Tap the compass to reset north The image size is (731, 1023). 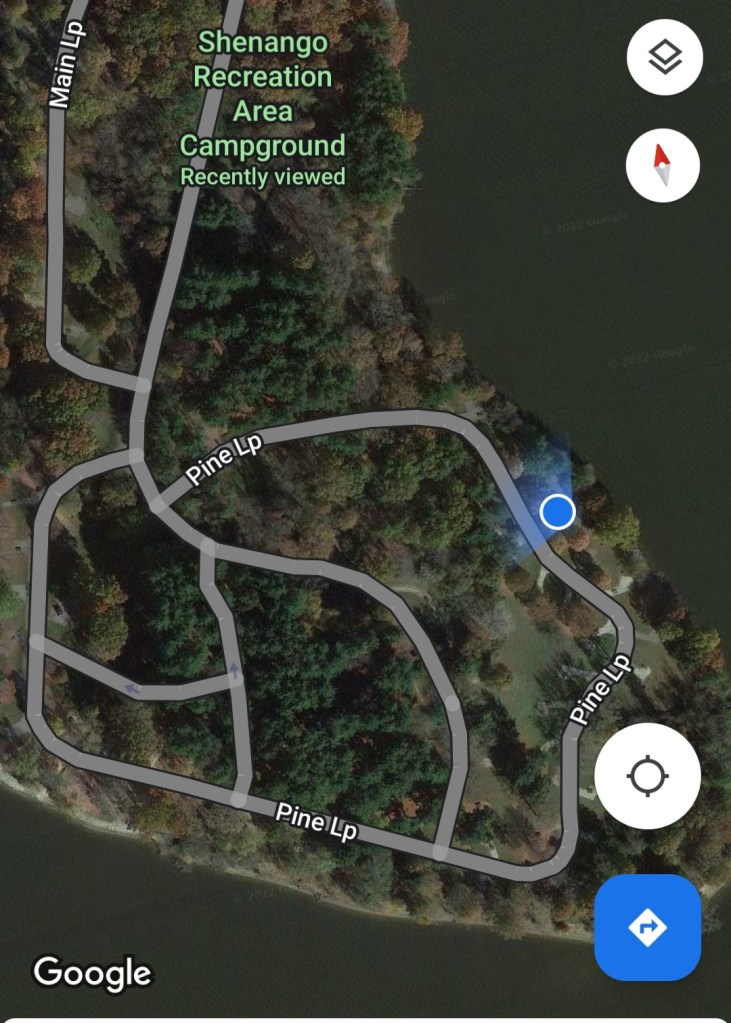tap(662, 165)
